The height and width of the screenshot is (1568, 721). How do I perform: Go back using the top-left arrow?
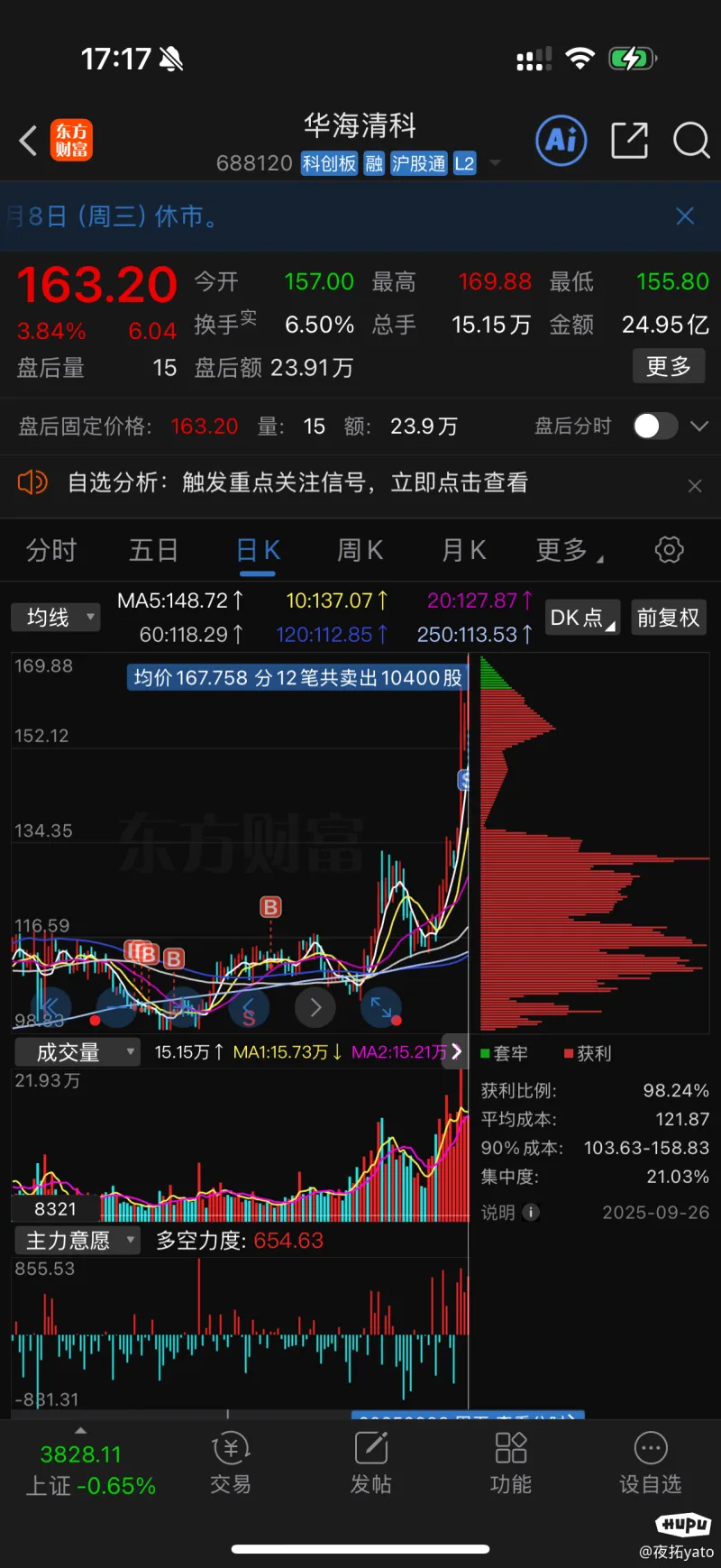[x=29, y=141]
